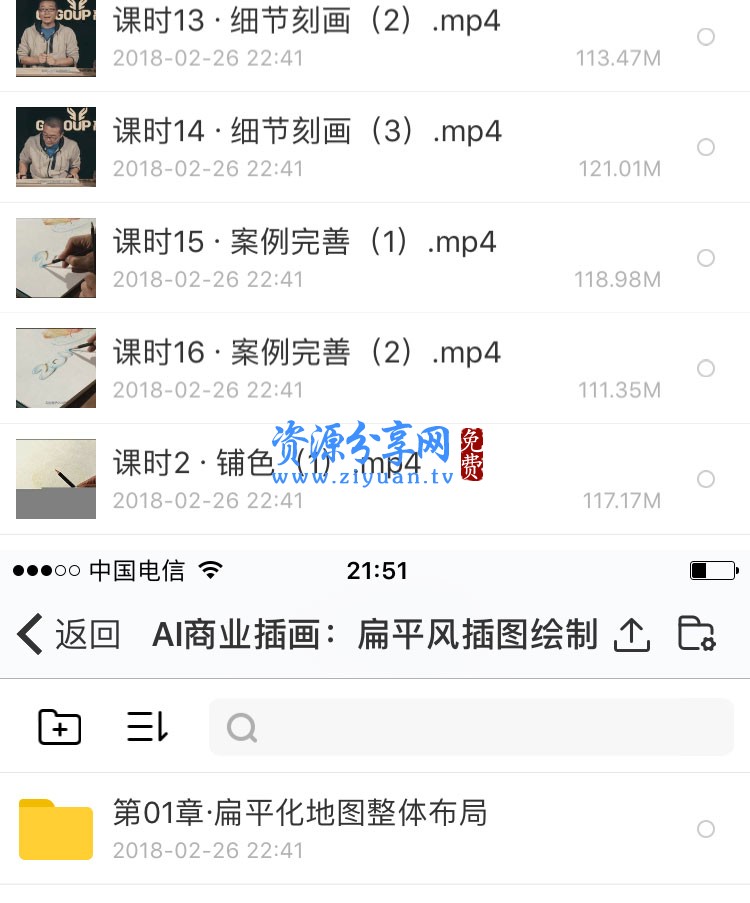Screen dimensions: 750x903
Task: Tap the share/upload icon in title bar
Action: 631,634
